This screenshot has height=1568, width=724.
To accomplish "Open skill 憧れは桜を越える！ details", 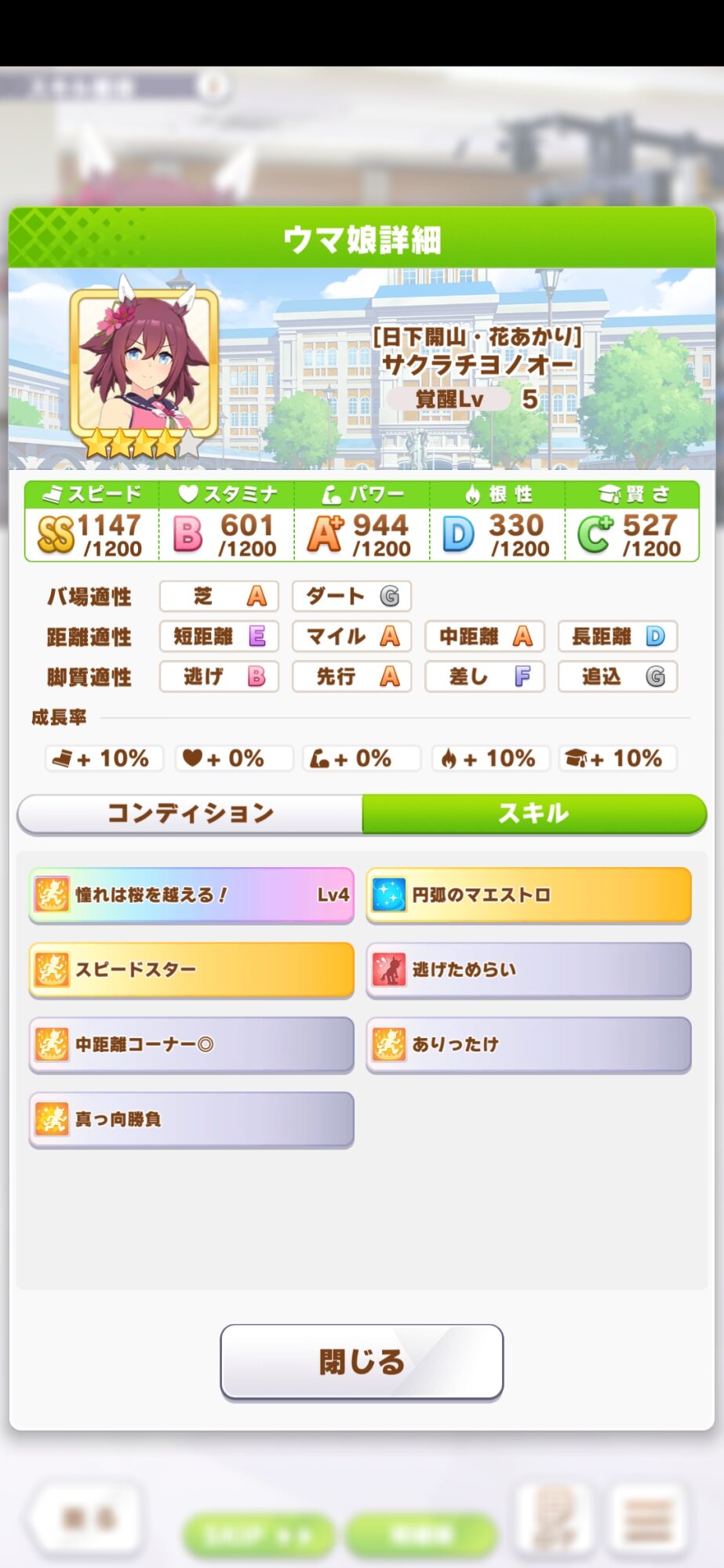I will [191, 895].
